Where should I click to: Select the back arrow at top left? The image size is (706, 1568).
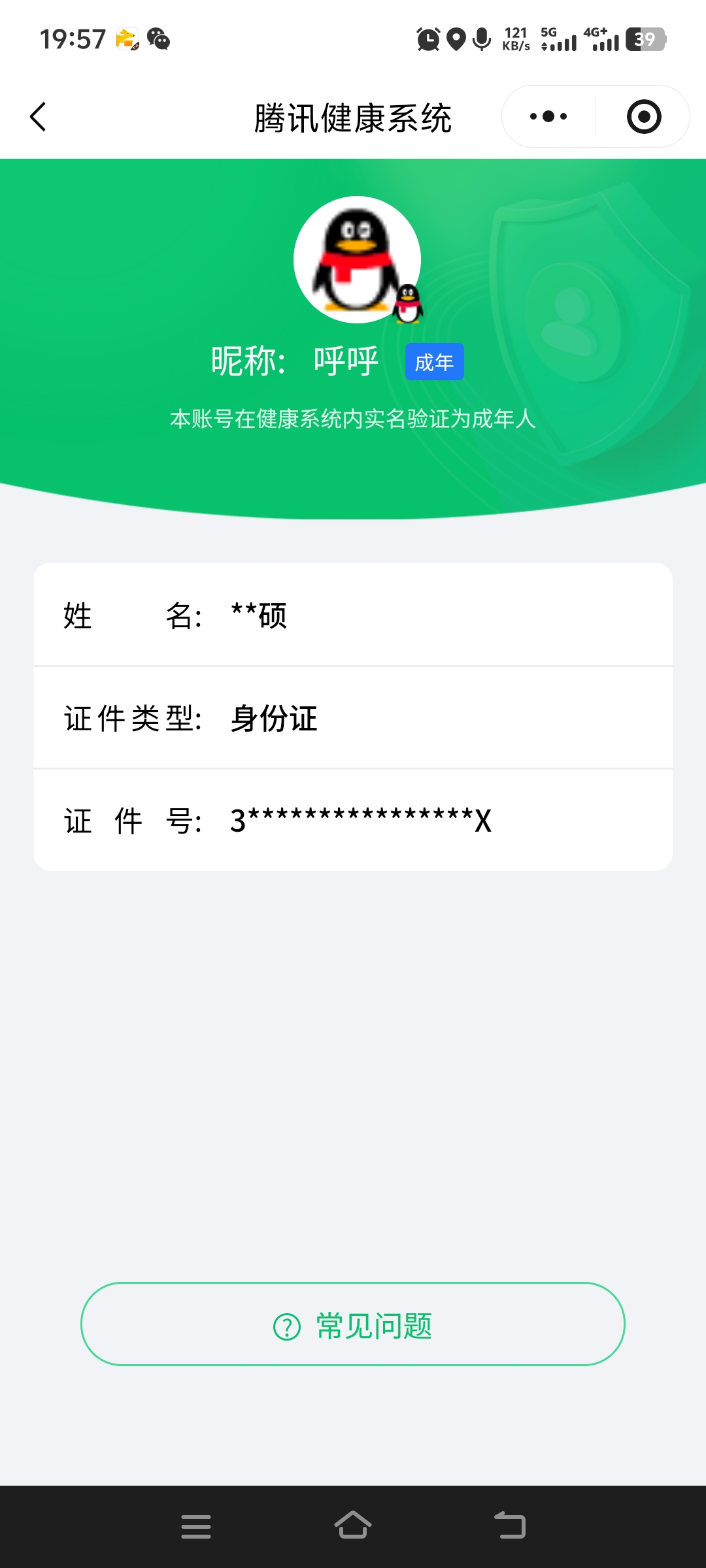click(37, 116)
